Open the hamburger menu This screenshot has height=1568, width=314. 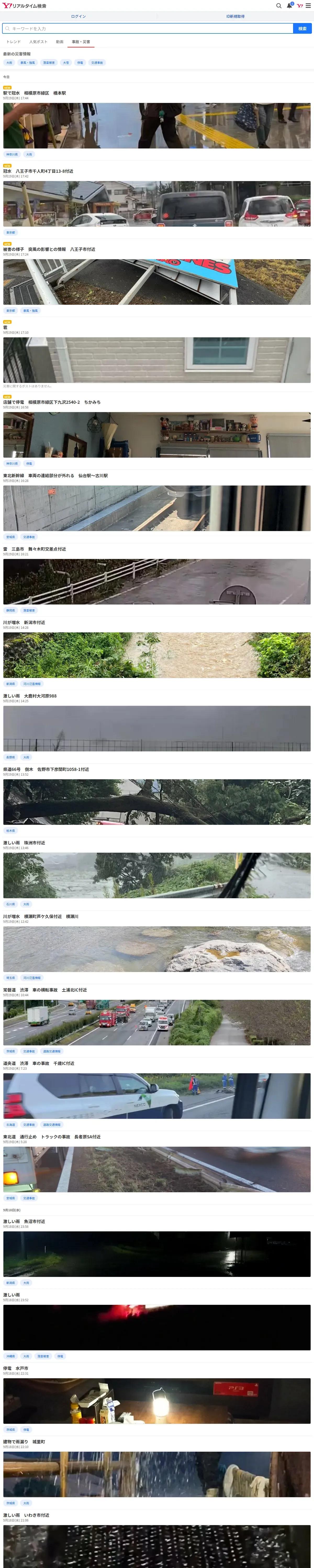(309, 5)
